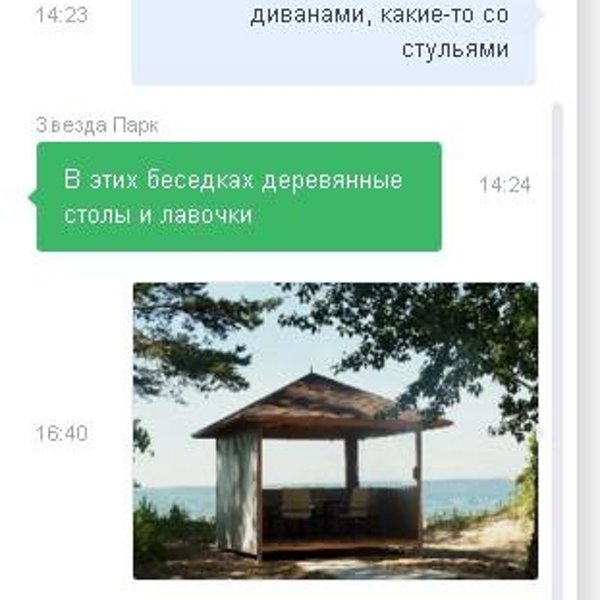The image size is (600, 600).
Task: Open the gazebo photo in the chat
Action: click(x=335, y=431)
